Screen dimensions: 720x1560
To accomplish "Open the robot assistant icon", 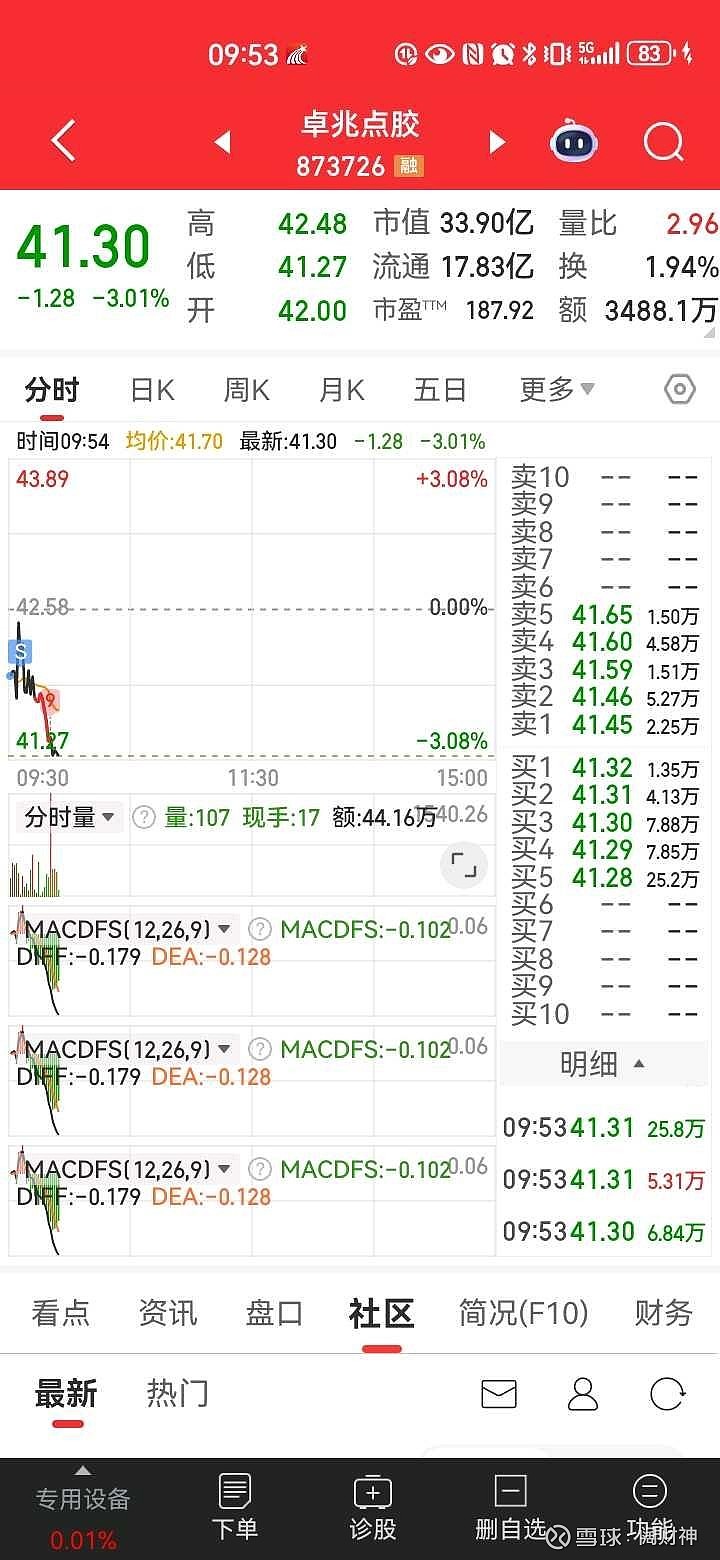I will tap(574, 142).
